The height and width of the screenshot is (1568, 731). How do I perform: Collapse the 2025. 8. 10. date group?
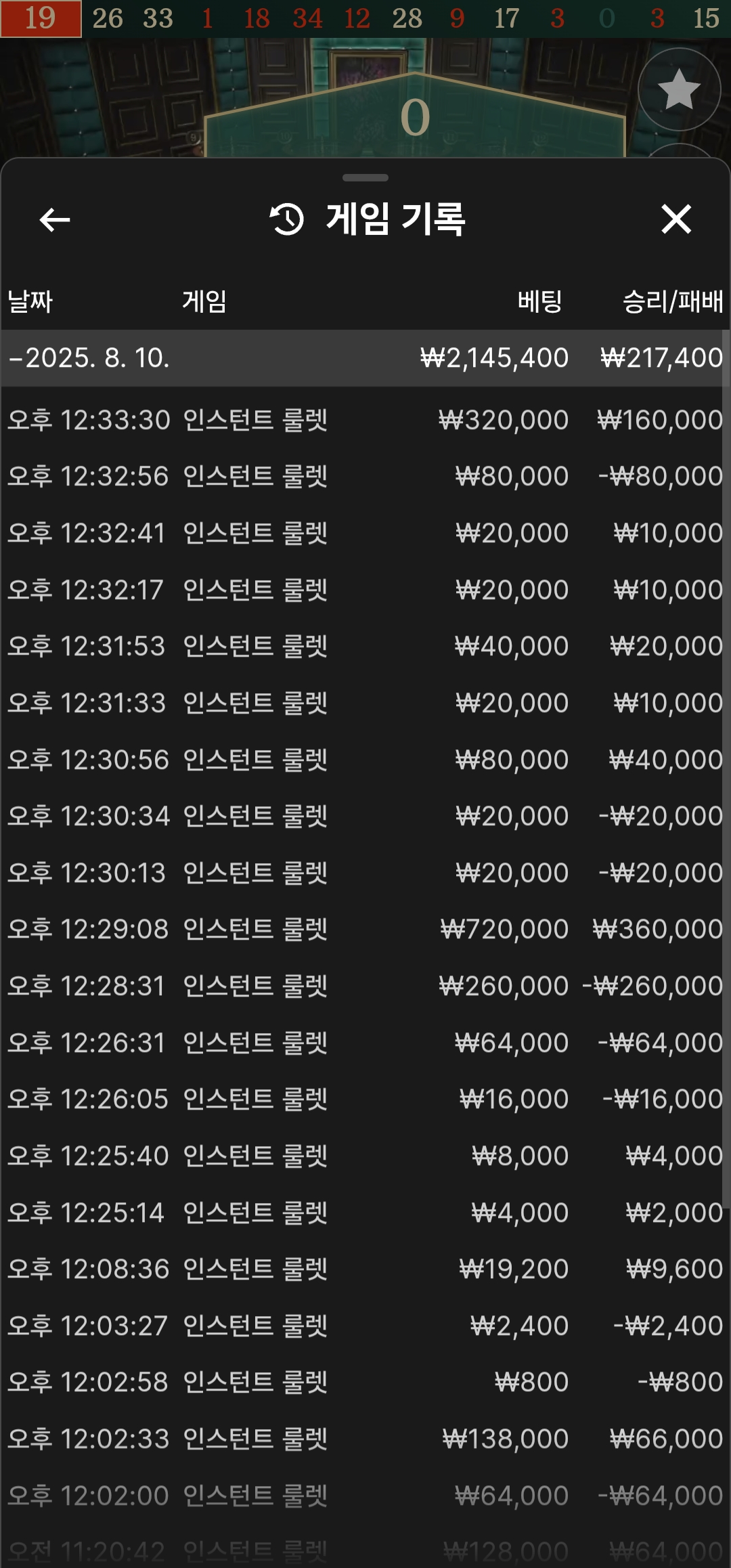coord(88,358)
